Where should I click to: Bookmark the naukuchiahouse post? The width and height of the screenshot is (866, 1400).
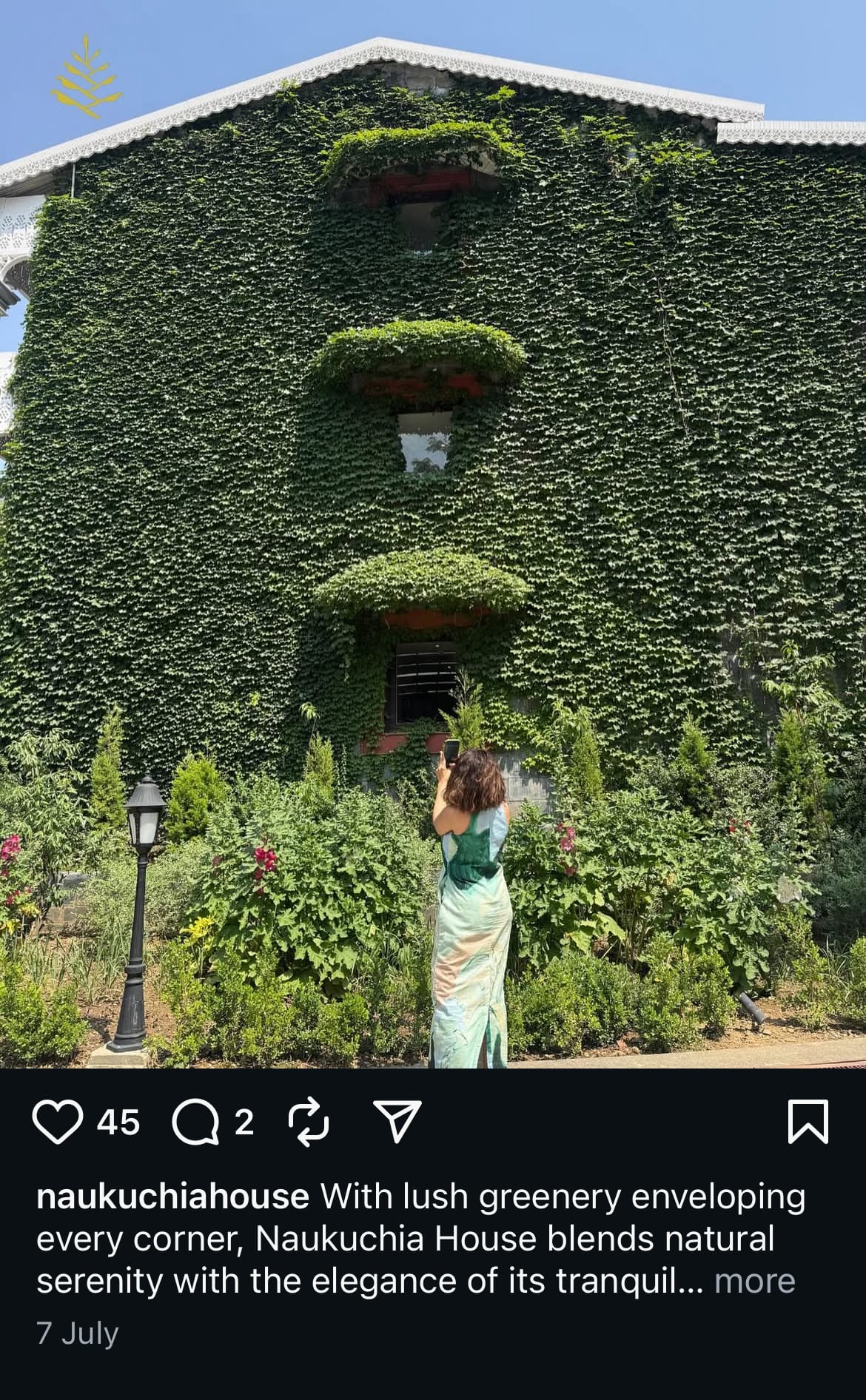pyautogui.click(x=808, y=1122)
